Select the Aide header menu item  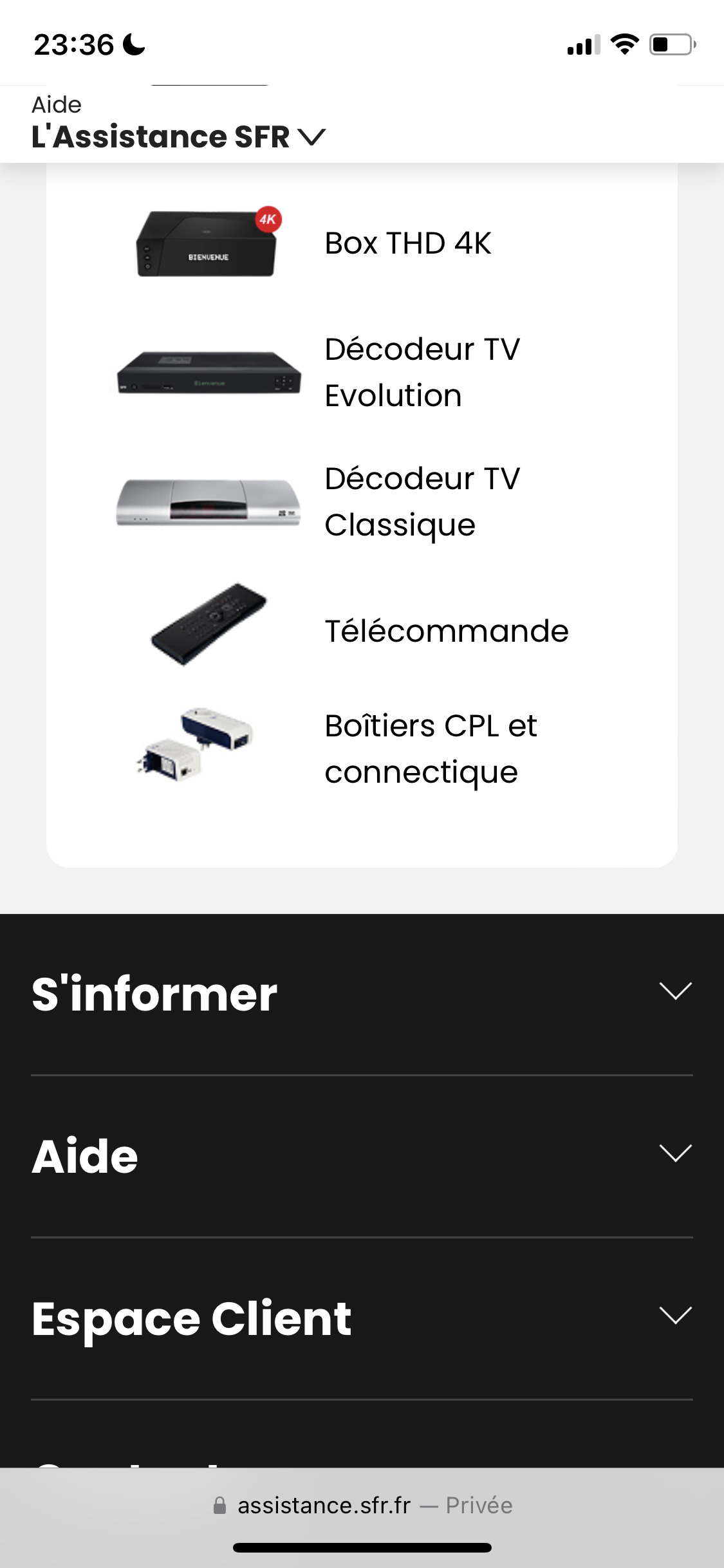(56, 104)
